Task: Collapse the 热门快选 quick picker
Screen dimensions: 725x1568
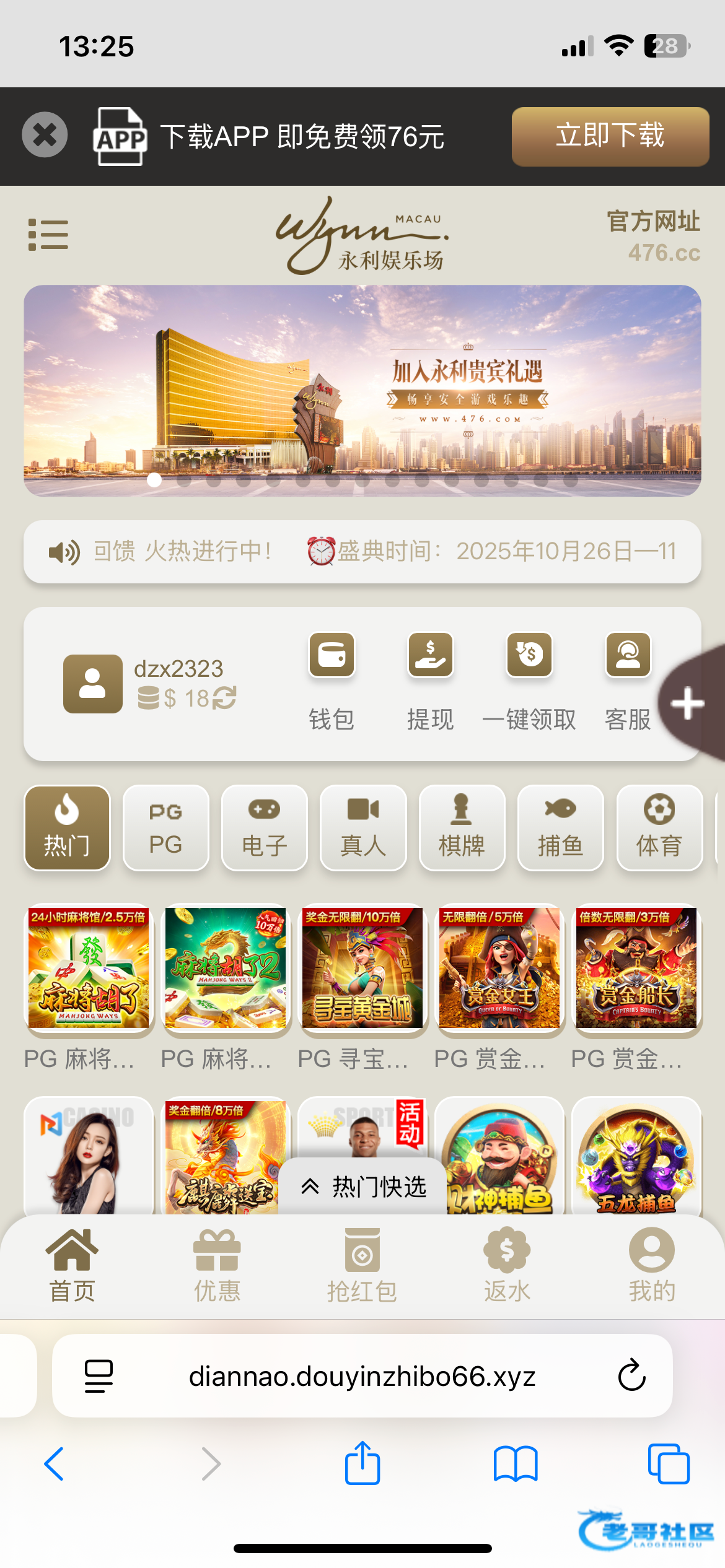Action: [x=363, y=1187]
